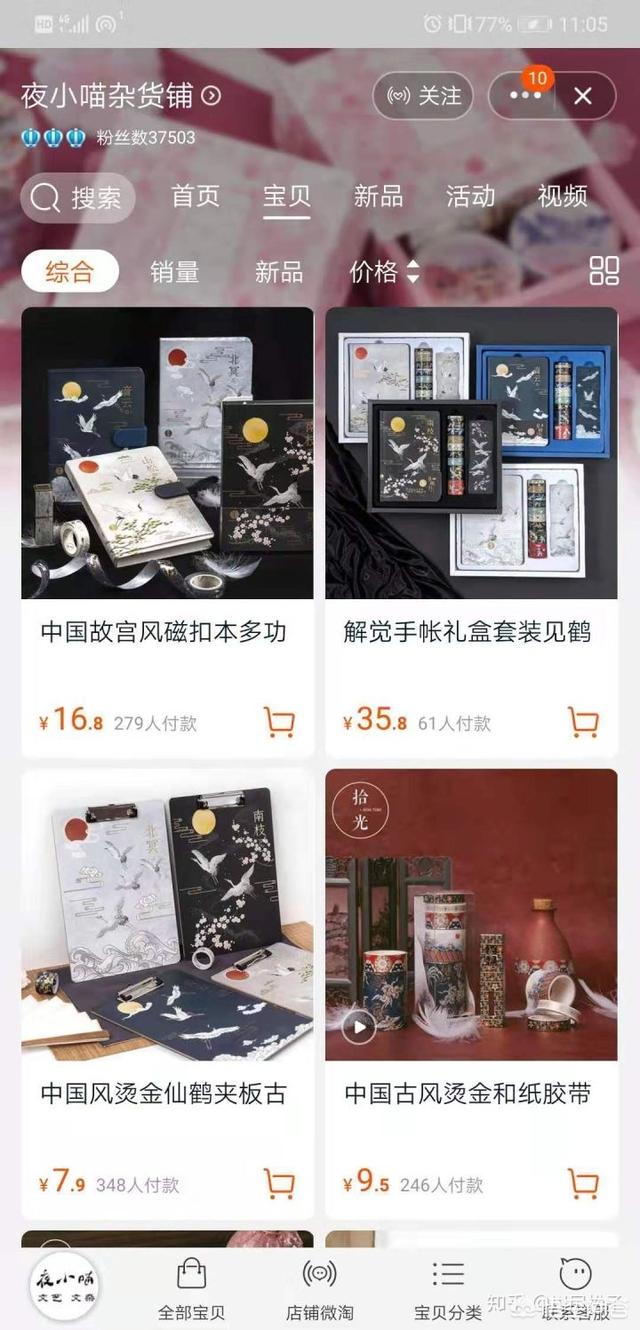This screenshot has width=640, height=1330.
Task: Open 宝贝分类 in bottom bar
Action: [x=447, y=1290]
